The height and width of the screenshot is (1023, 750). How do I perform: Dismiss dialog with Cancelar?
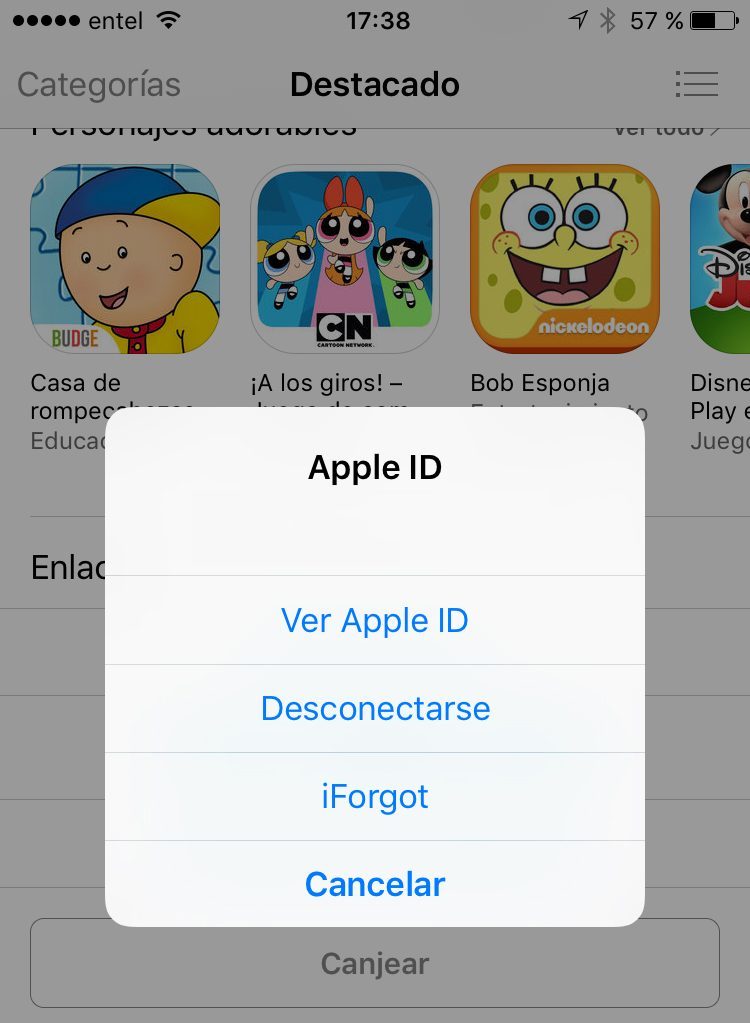click(375, 884)
